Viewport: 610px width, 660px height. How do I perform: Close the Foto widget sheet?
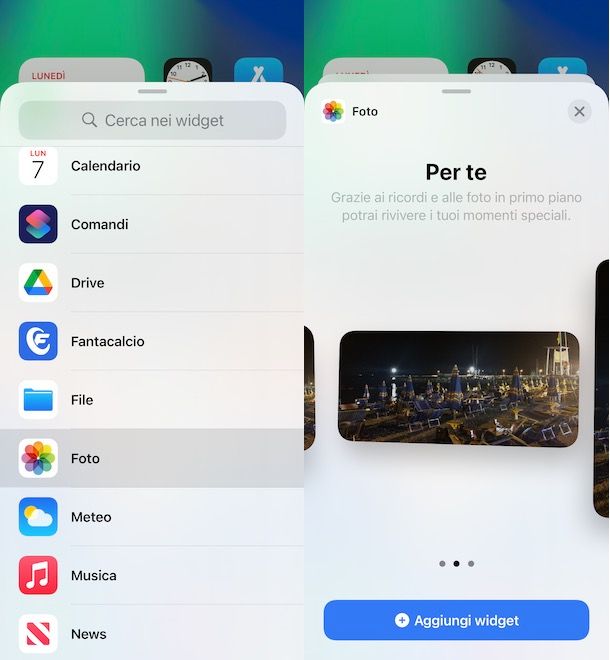[x=579, y=112]
